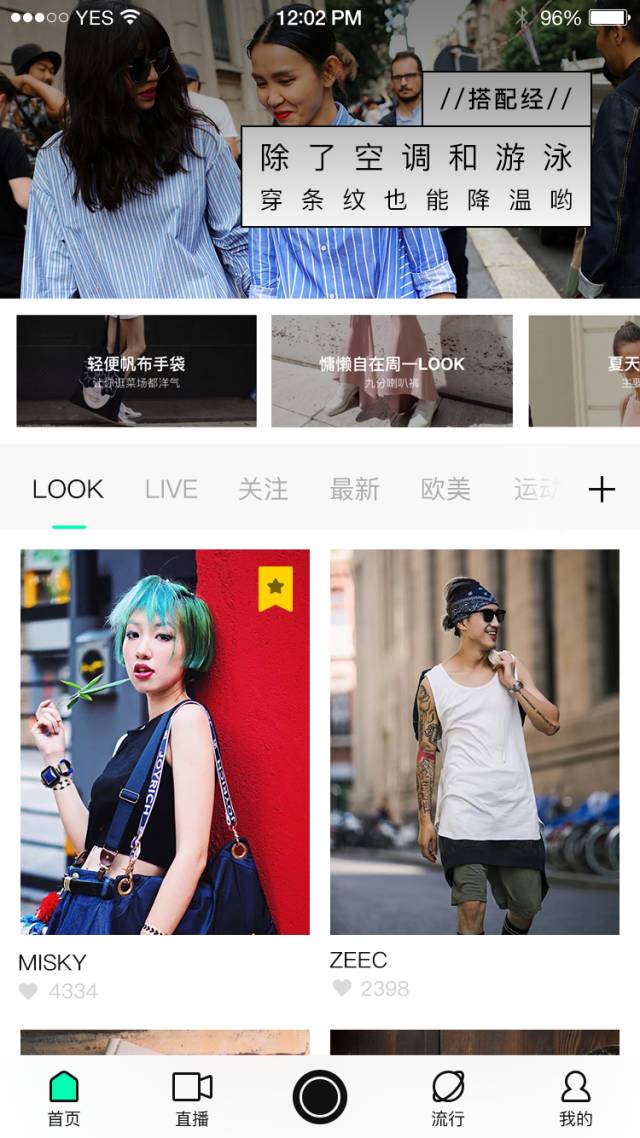Screen dimensions: 640x1138
Task: Open MISKY's look photo
Action: coord(165,741)
